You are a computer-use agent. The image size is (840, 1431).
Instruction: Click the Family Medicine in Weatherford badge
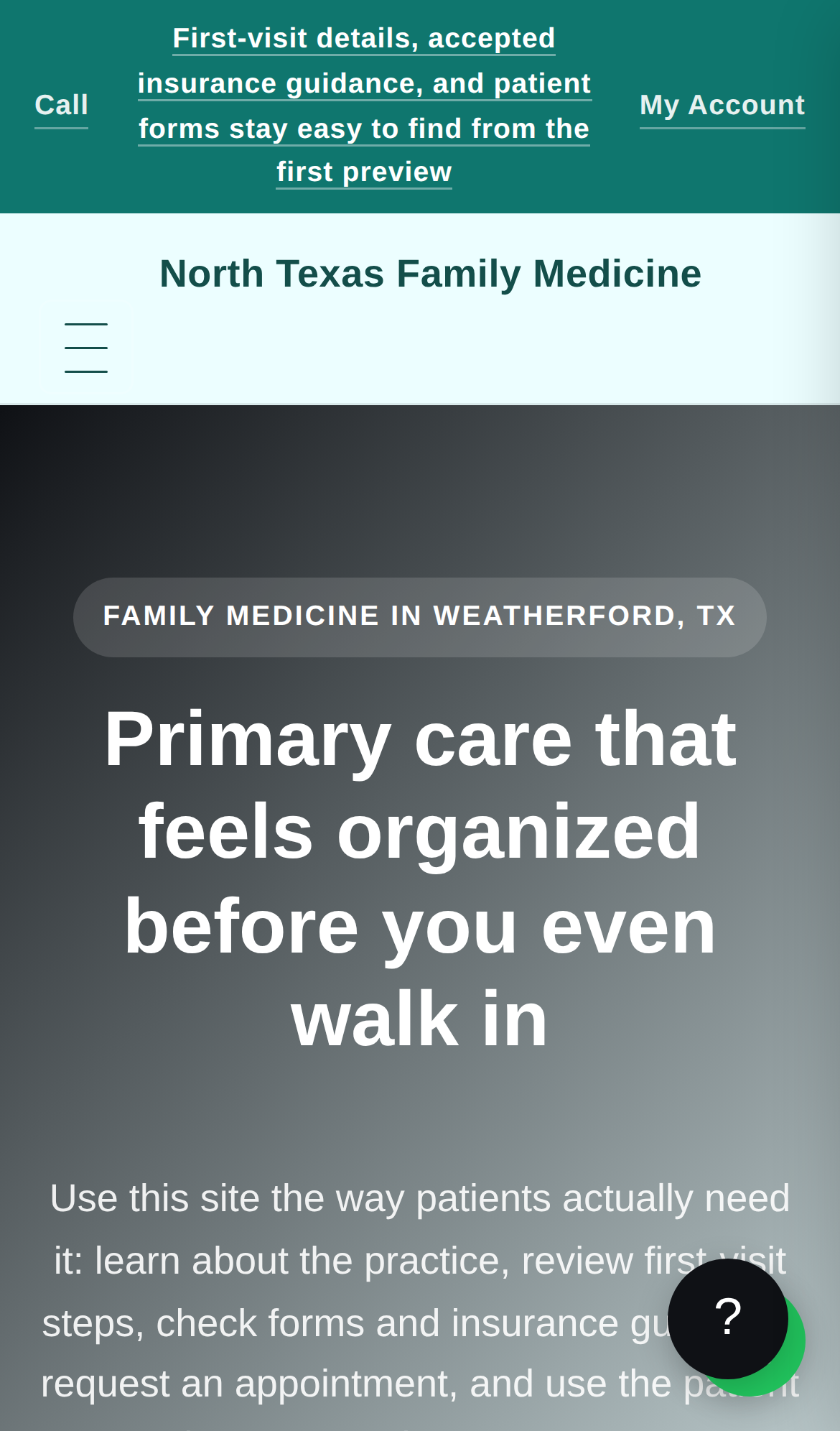coord(419,616)
